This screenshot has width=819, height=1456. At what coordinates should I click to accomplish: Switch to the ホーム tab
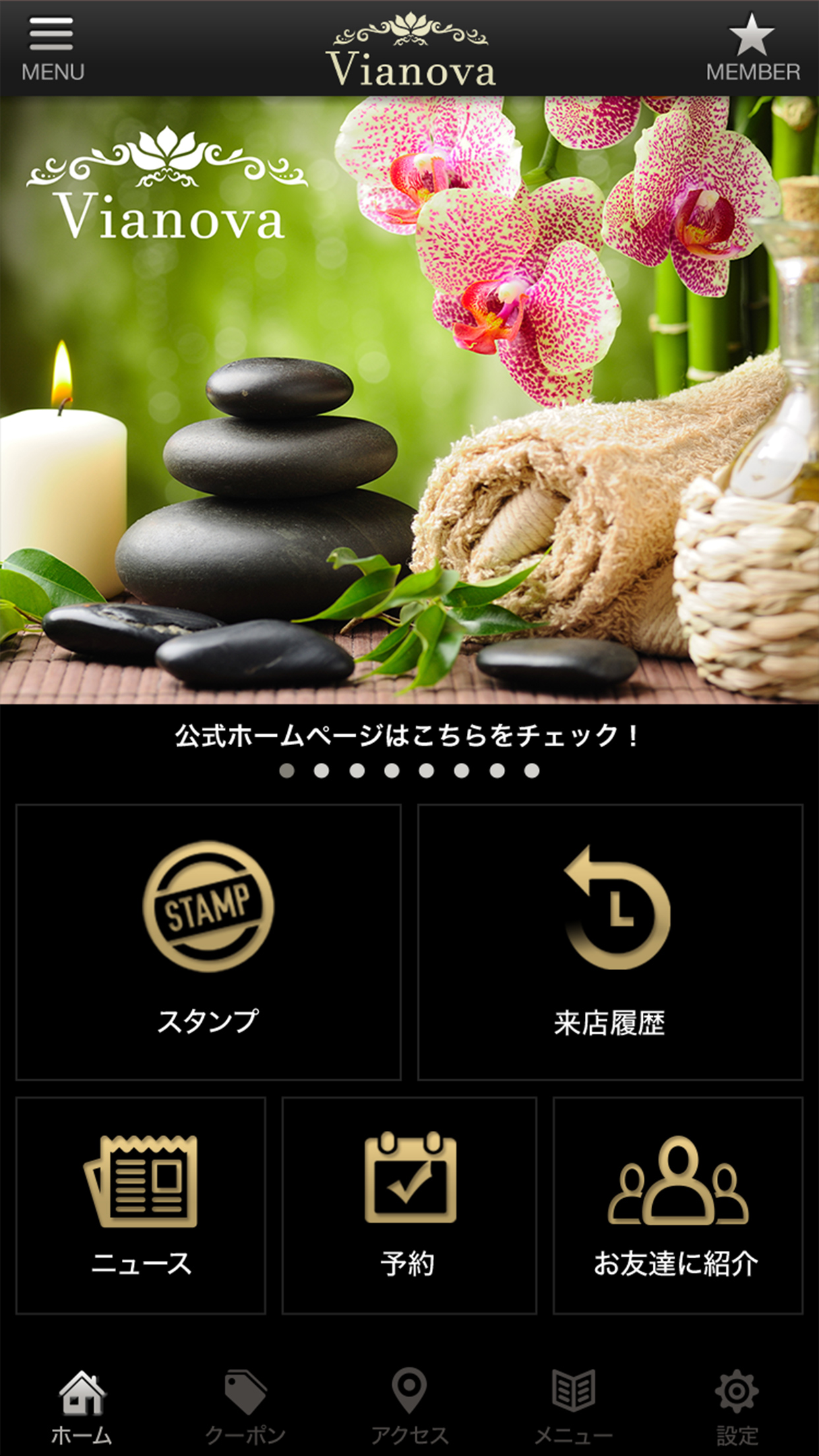point(82,1407)
